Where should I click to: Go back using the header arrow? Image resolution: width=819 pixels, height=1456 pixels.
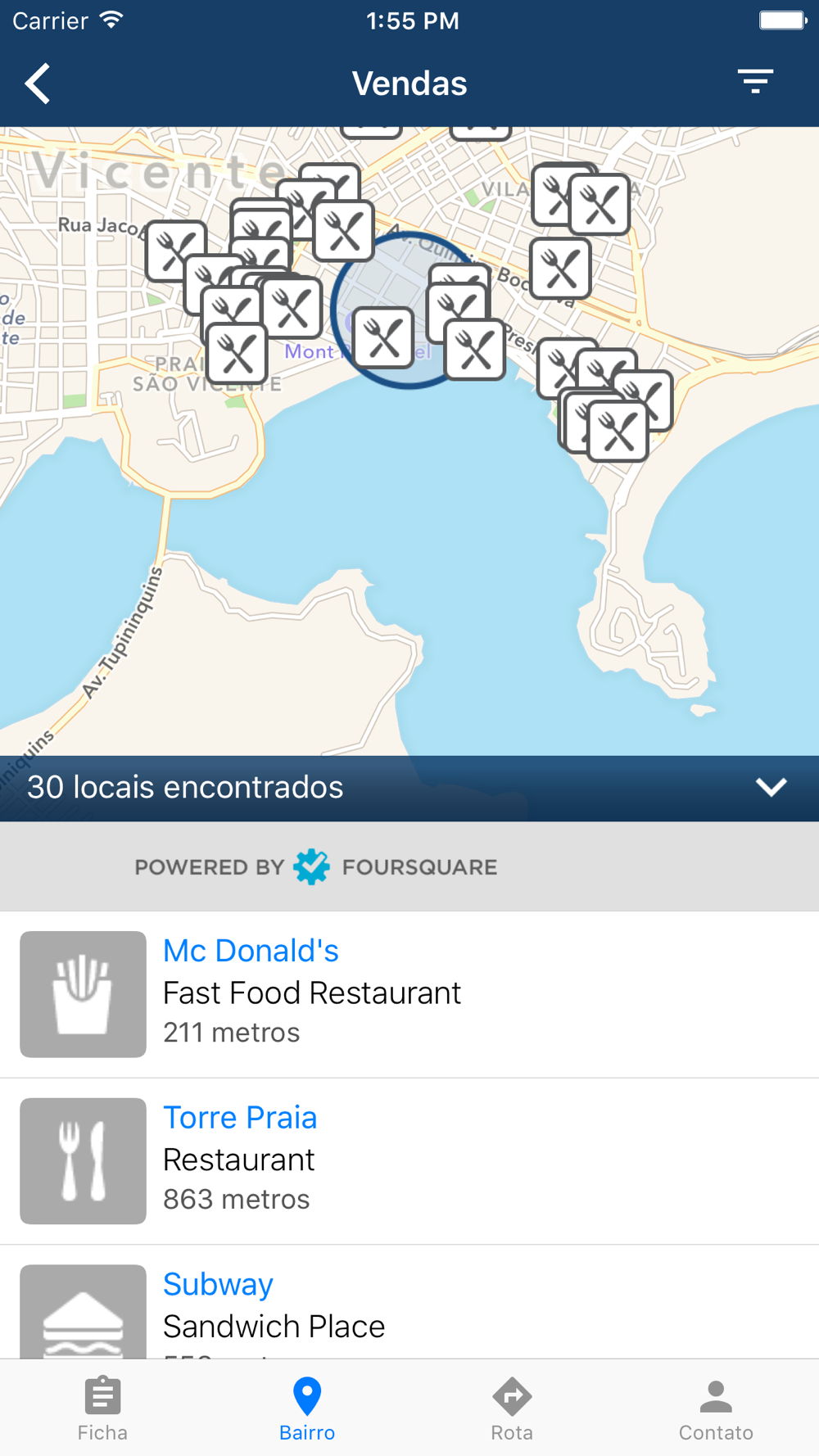(x=38, y=84)
